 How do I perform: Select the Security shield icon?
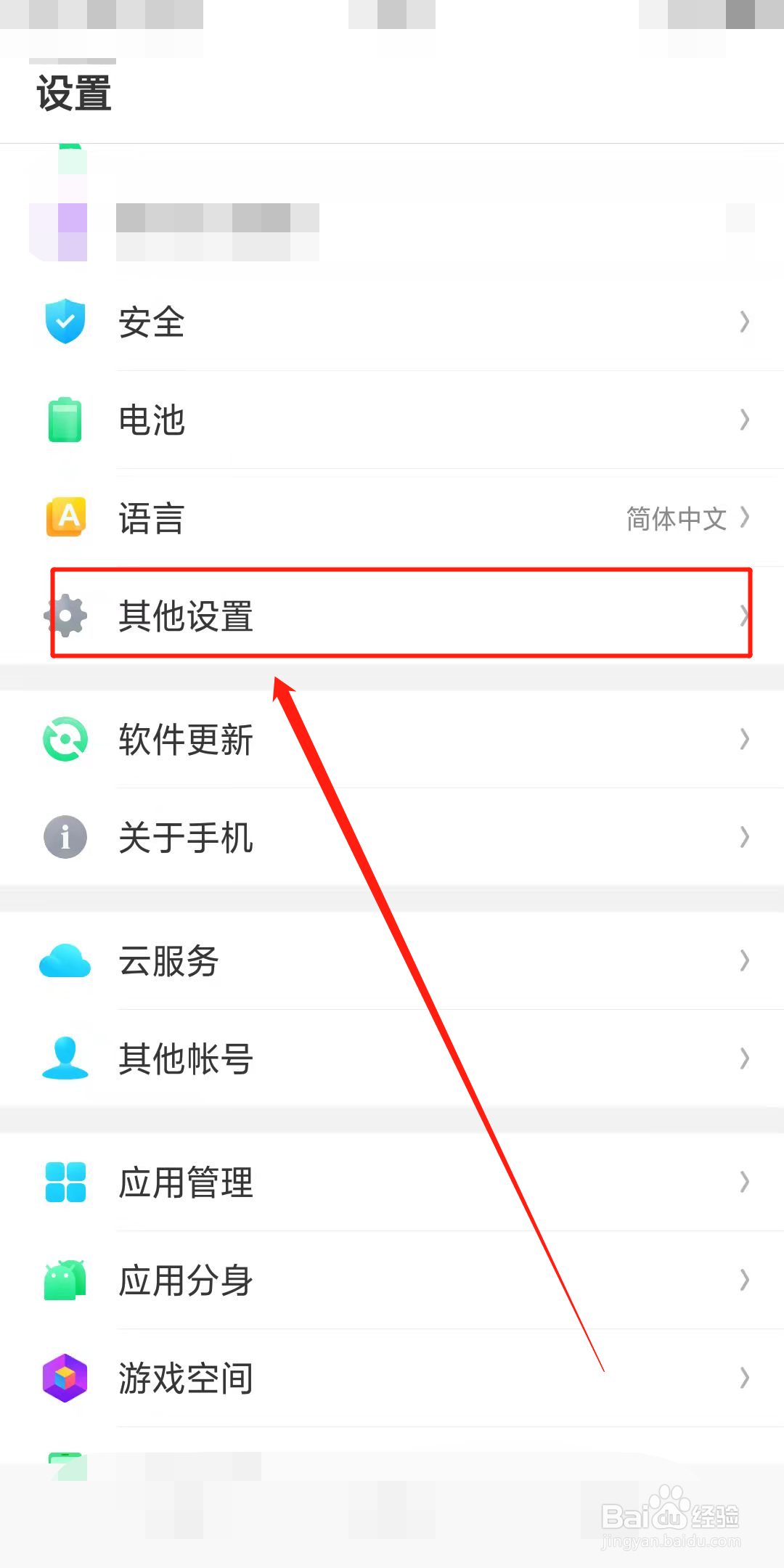(65, 322)
